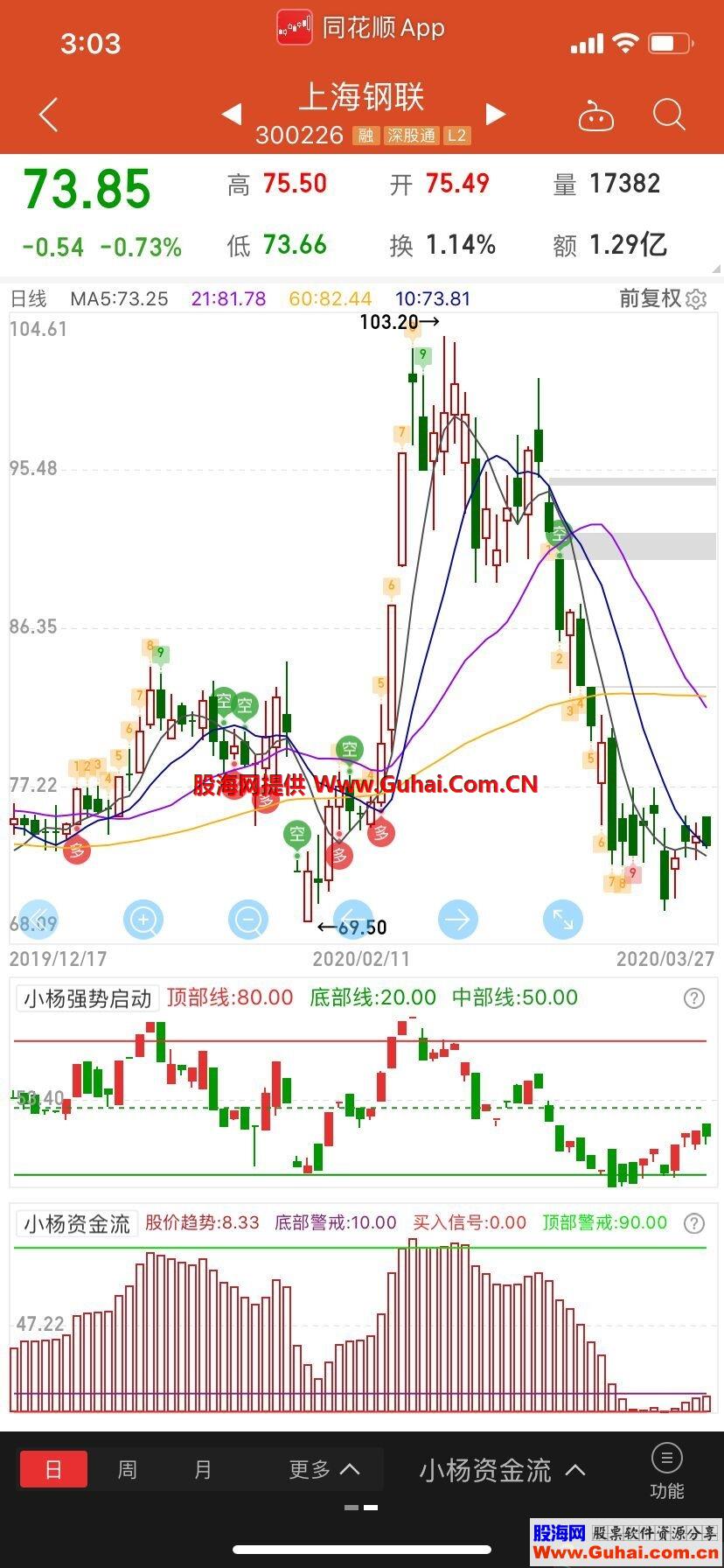Go back to the previous page
Image resolution: width=724 pixels, height=1568 pixels.
pos(49,115)
